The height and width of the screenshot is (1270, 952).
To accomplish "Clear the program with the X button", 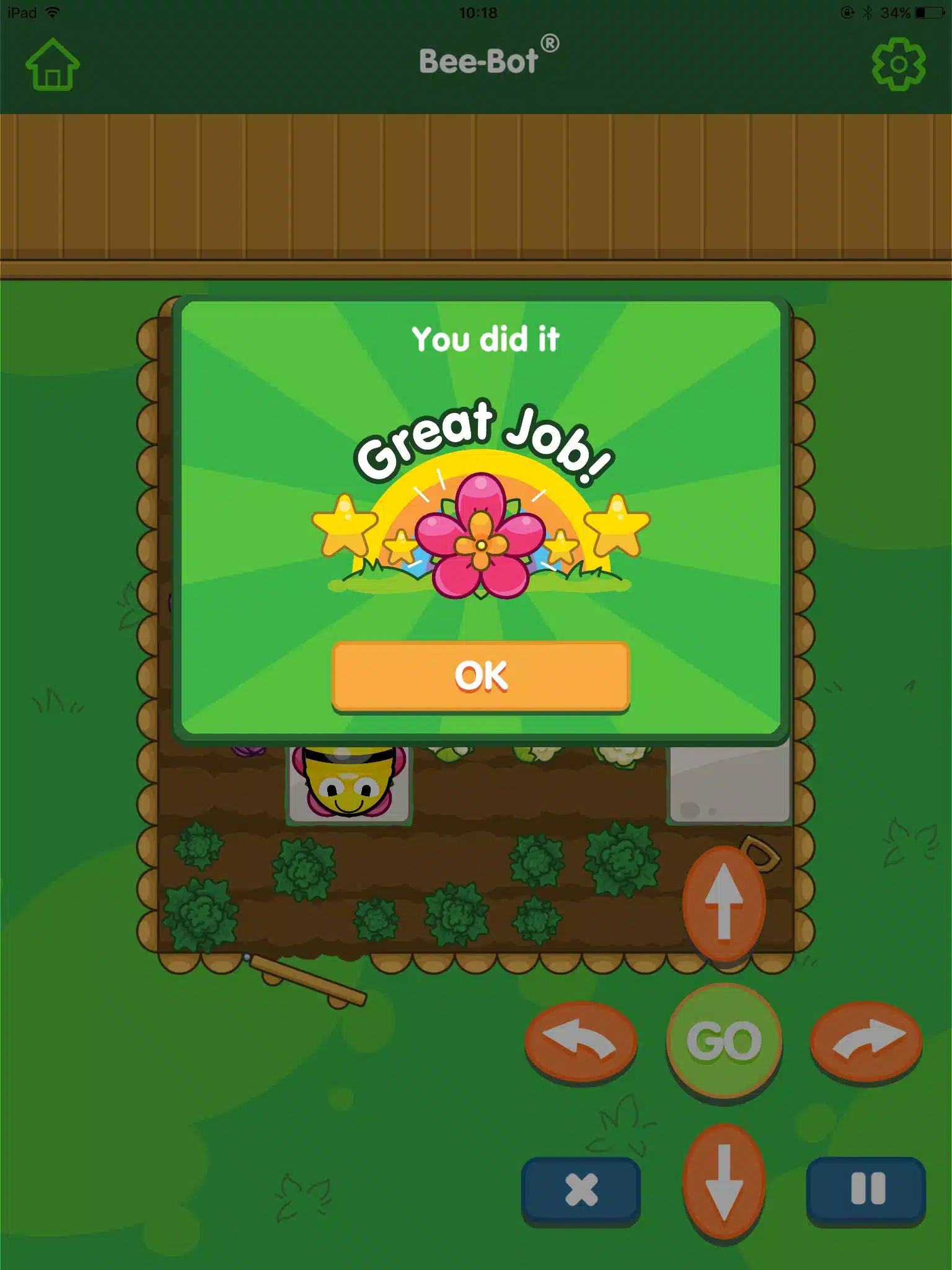I will [x=581, y=1189].
